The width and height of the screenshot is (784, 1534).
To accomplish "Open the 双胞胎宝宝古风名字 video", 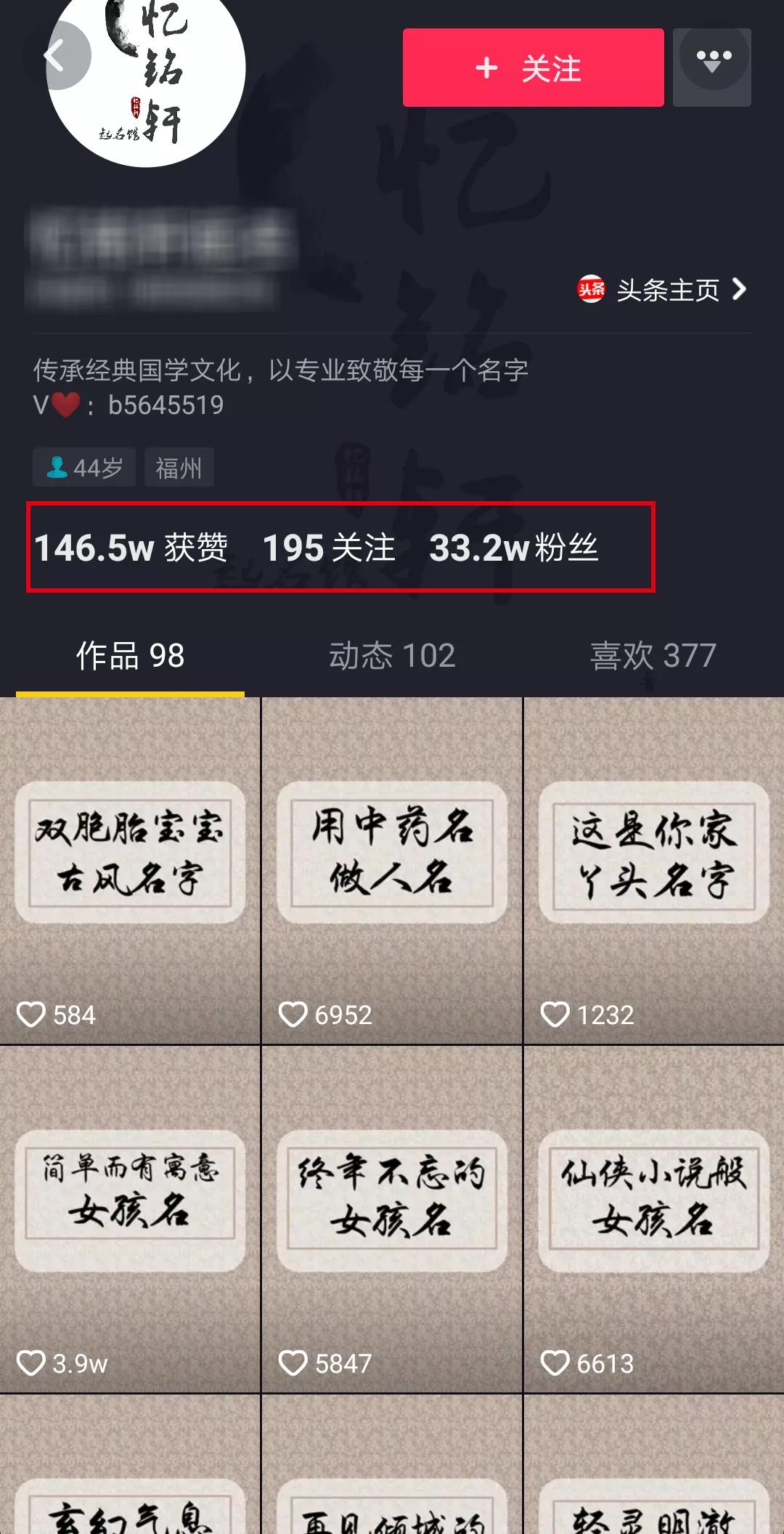I will point(130,870).
